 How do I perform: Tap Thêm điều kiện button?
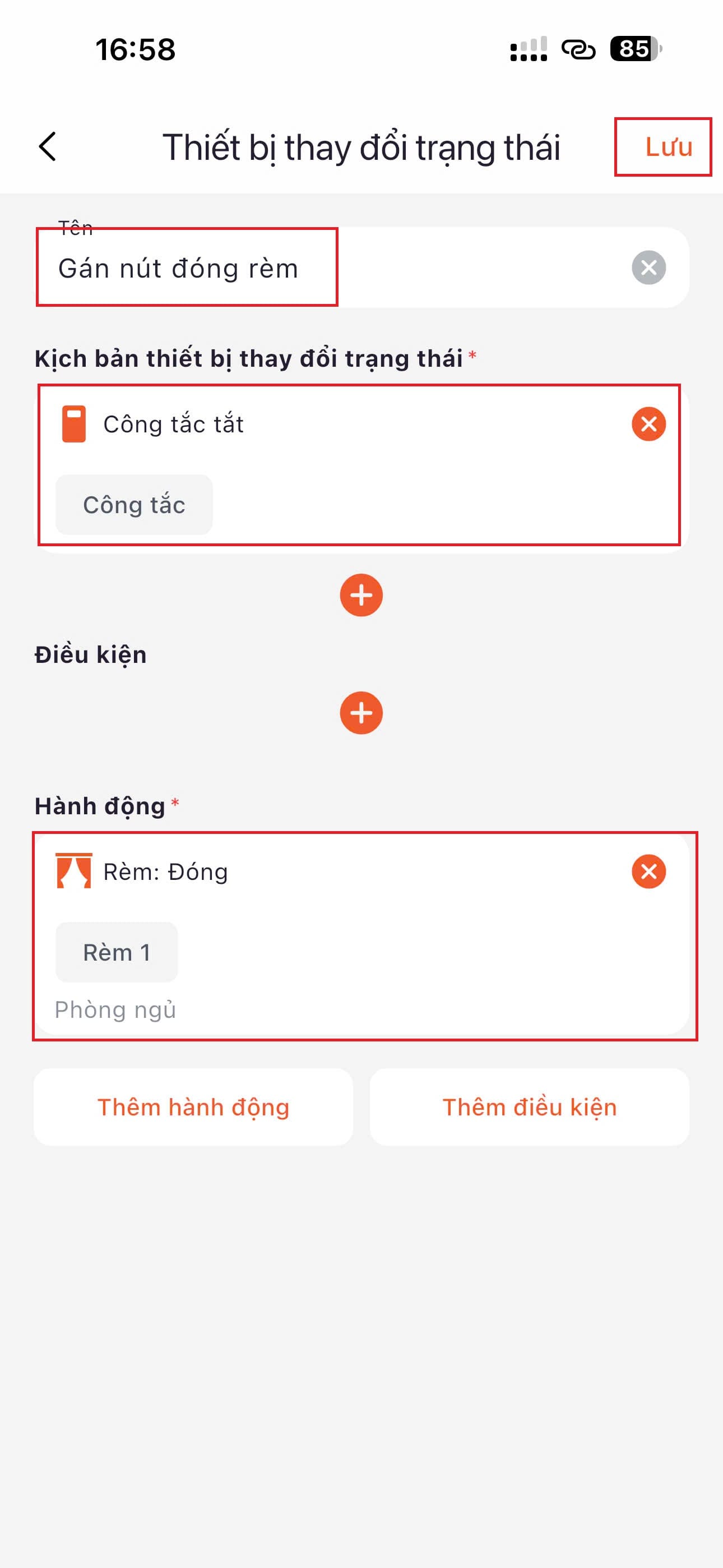pos(529,1106)
